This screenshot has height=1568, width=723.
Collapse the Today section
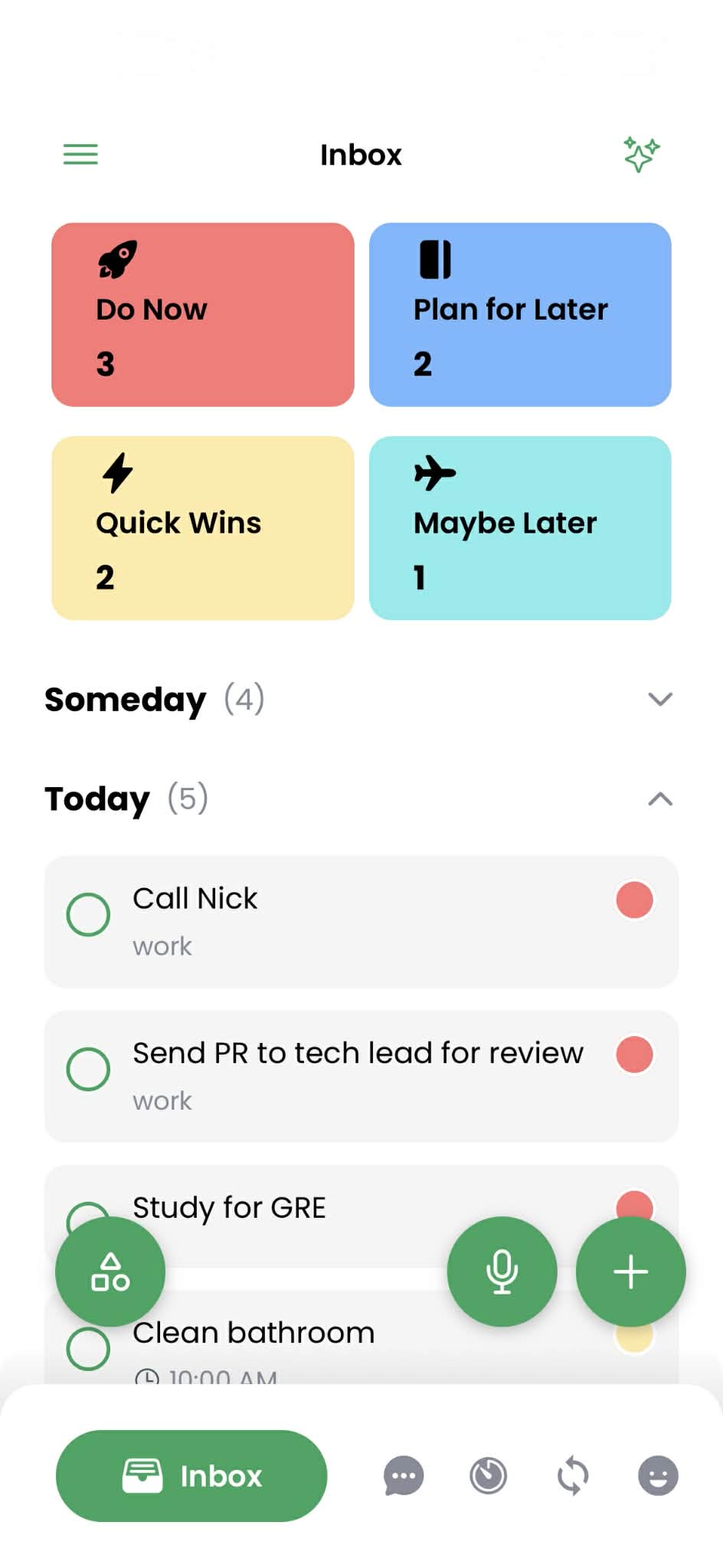[x=659, y=799]
